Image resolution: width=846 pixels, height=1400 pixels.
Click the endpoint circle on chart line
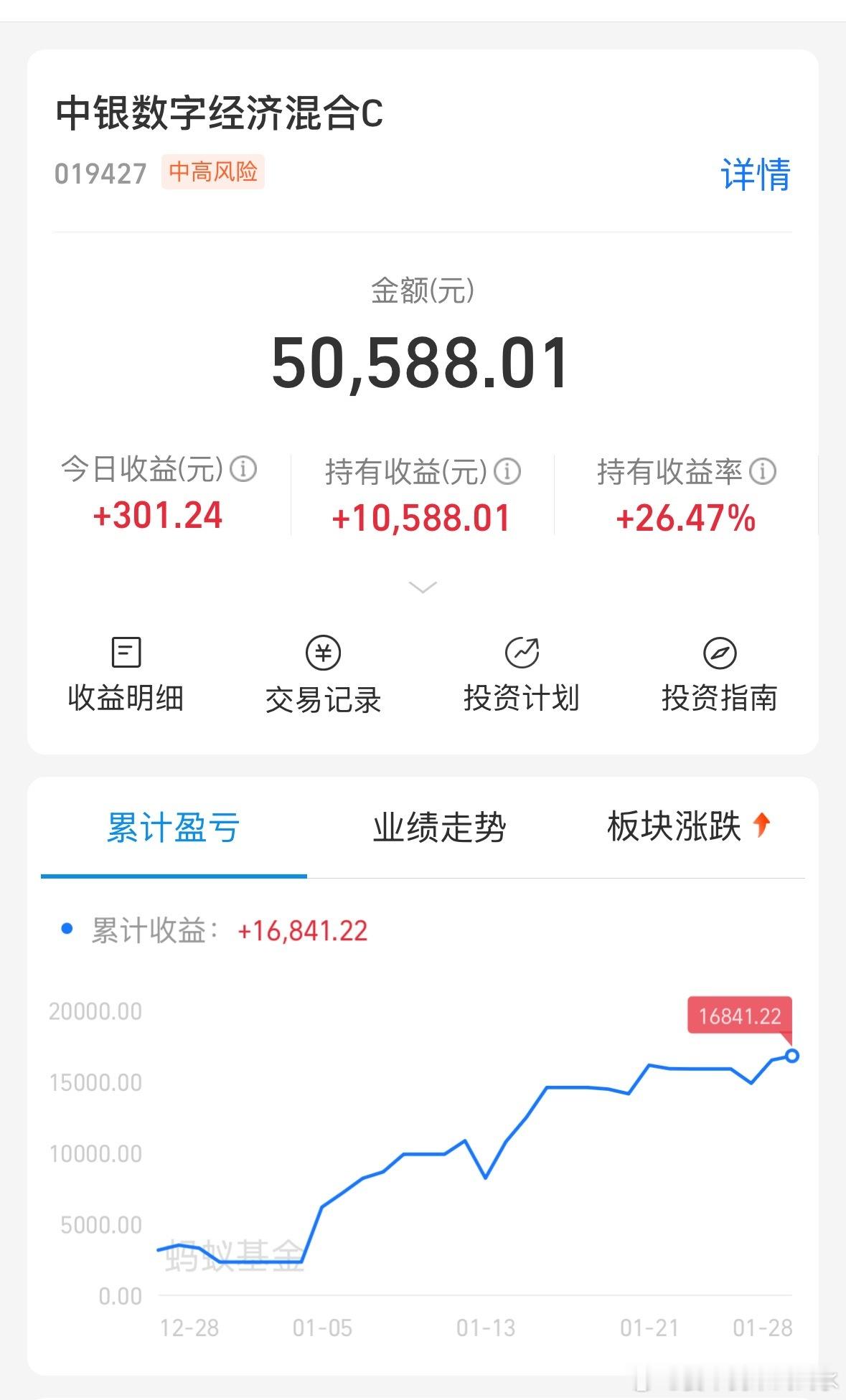coord(791,1054)
